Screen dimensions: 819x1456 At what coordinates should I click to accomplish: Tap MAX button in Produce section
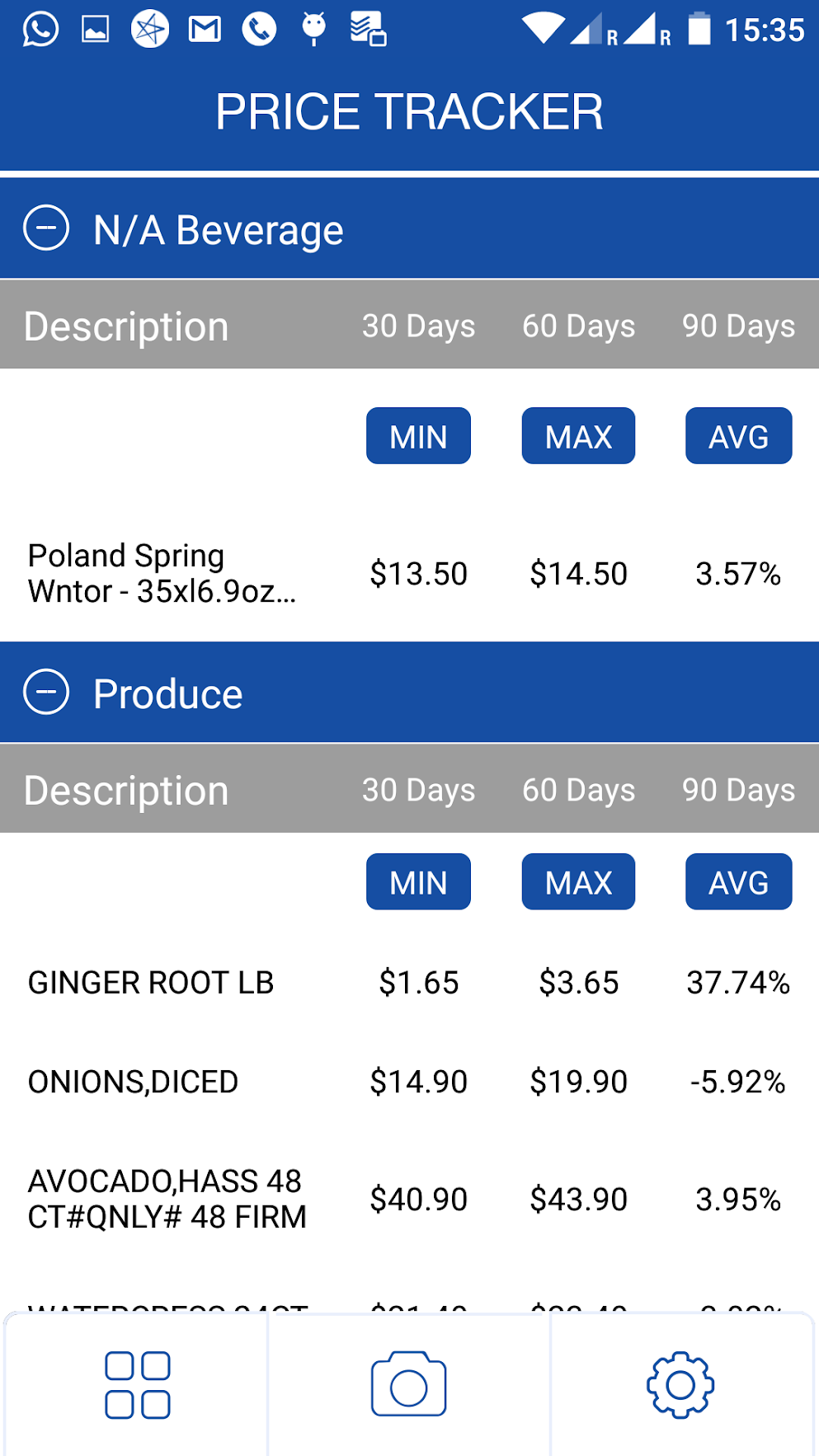tap(578, 882)
